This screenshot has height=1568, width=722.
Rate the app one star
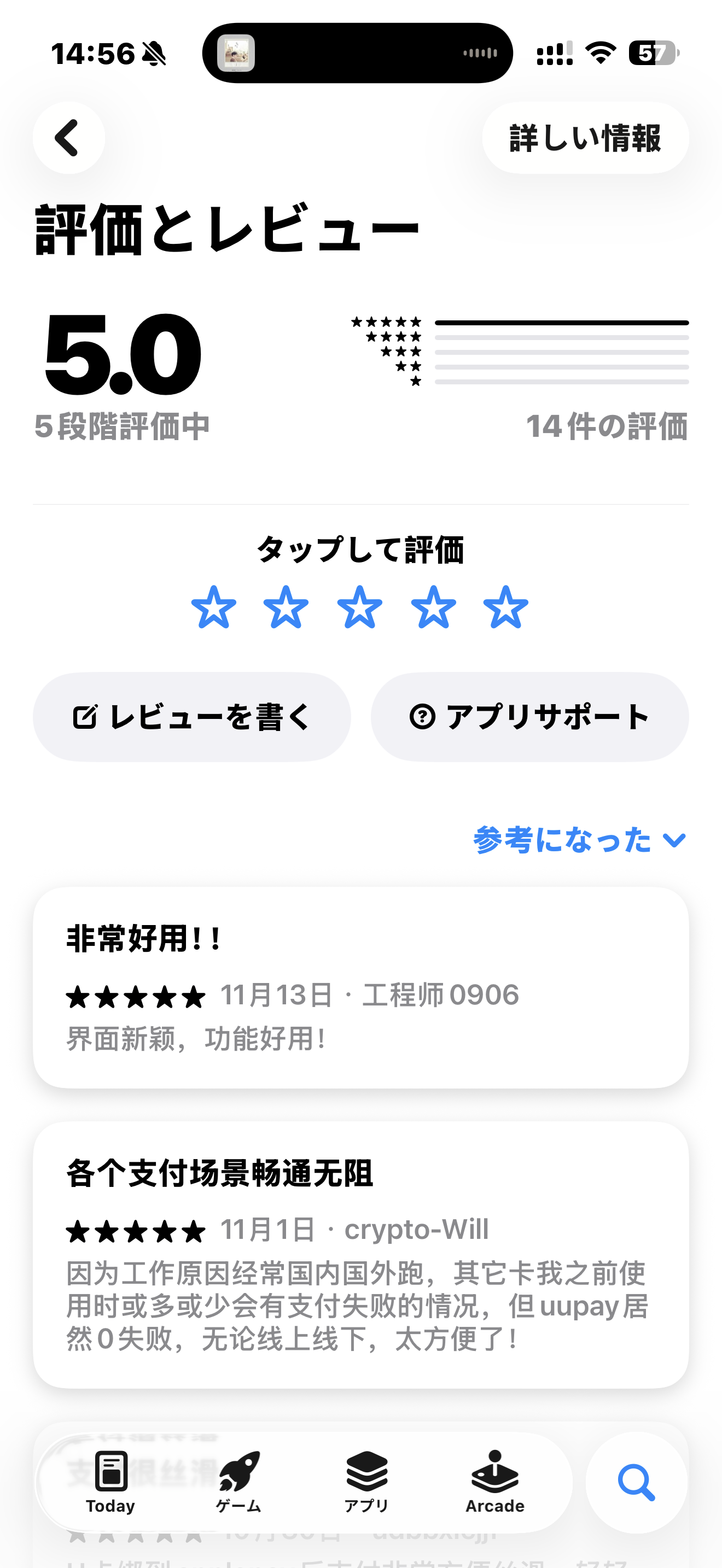[214, 607]
